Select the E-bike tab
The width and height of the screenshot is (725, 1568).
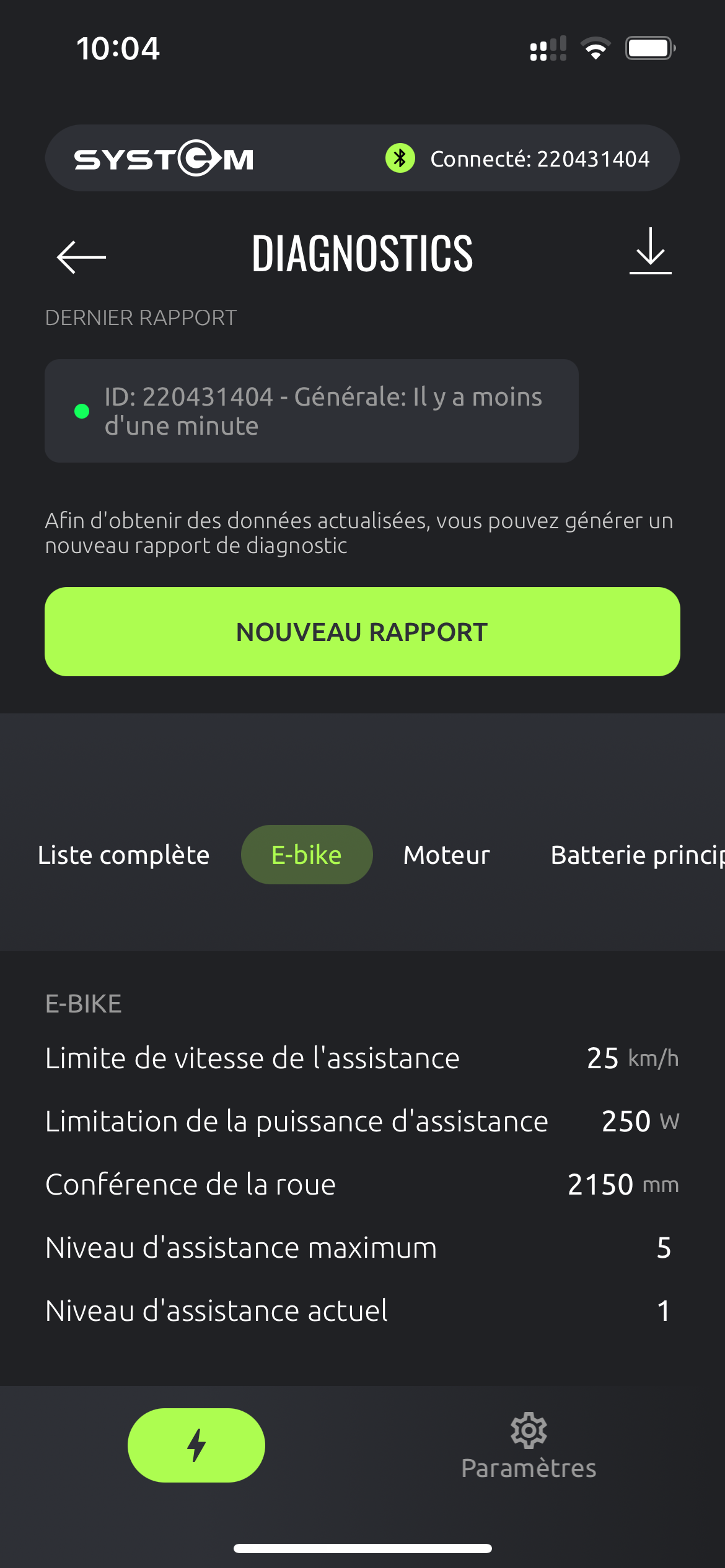(307, 855)
